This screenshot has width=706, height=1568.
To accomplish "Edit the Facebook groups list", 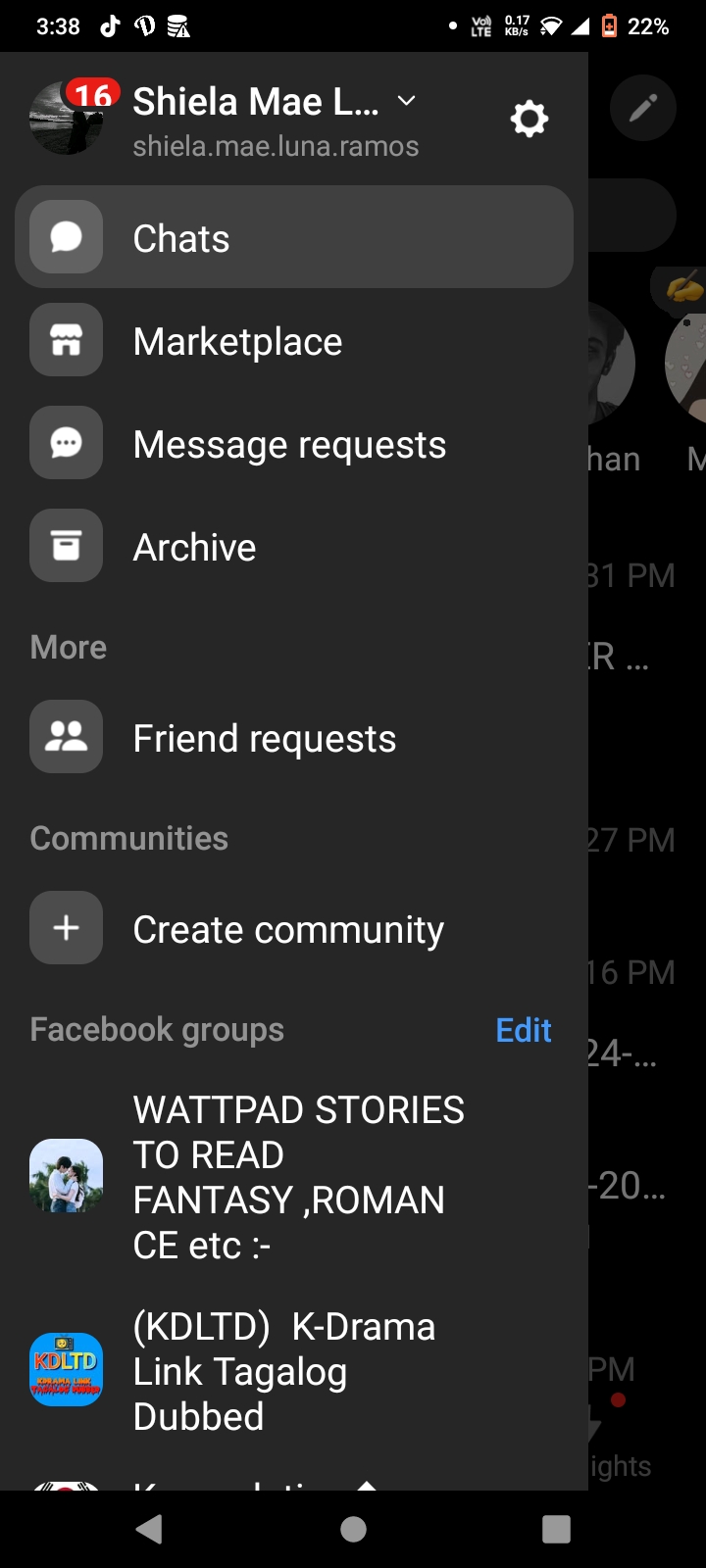I will click(x=524, y=1030).
